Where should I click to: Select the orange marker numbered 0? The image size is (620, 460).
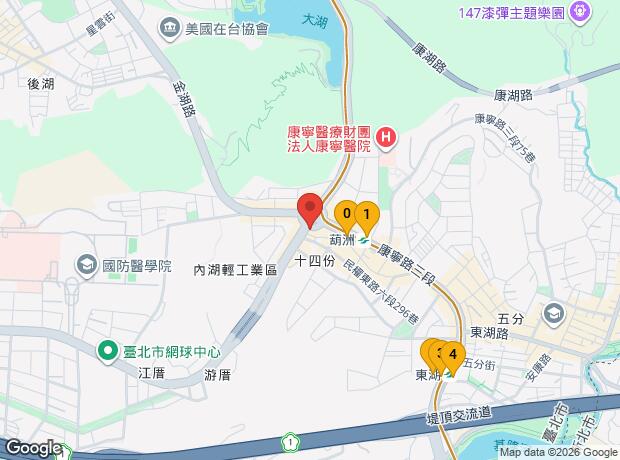(345, 213)
